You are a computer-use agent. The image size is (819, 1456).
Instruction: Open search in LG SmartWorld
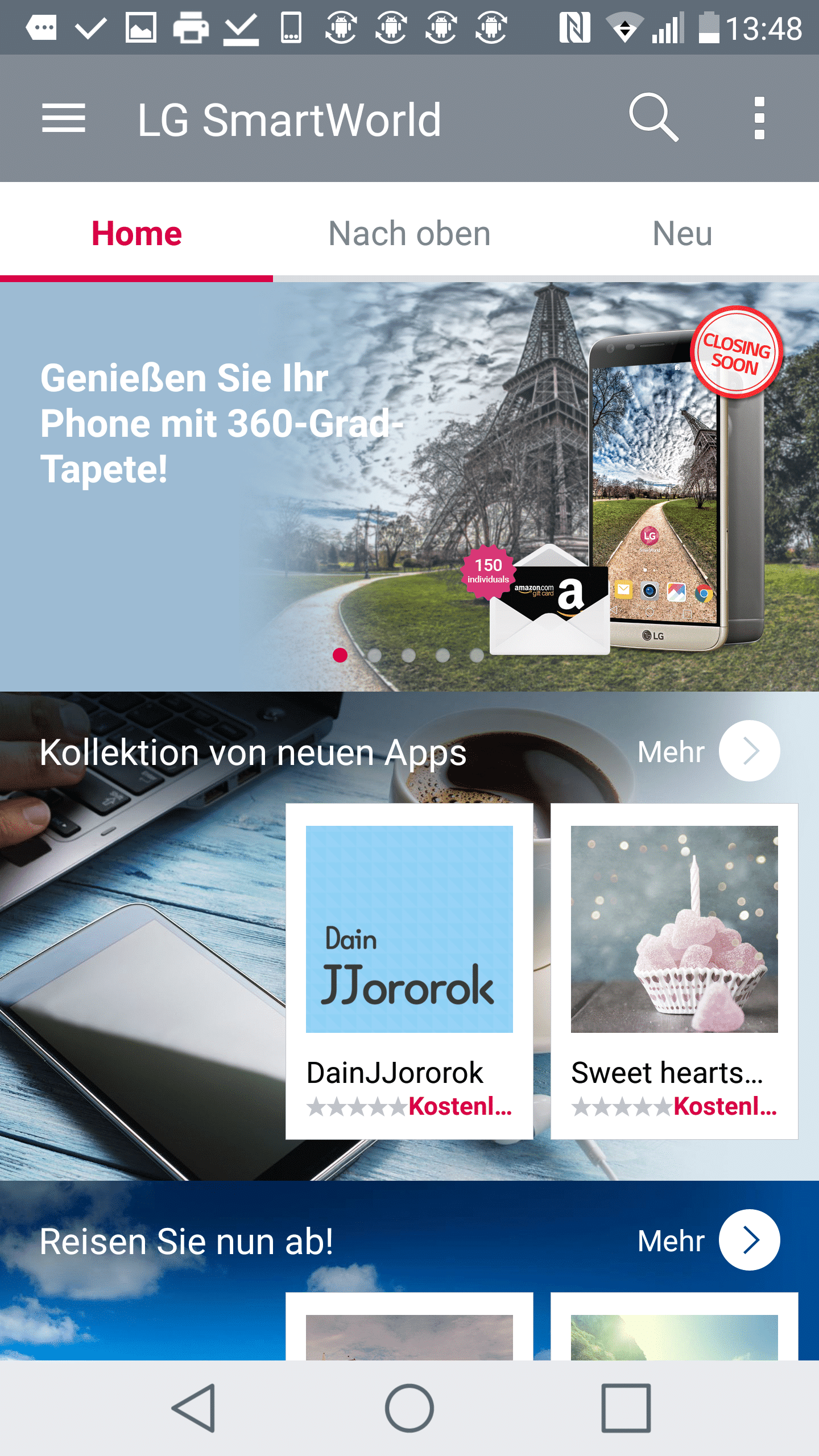(x=653, y=117)
